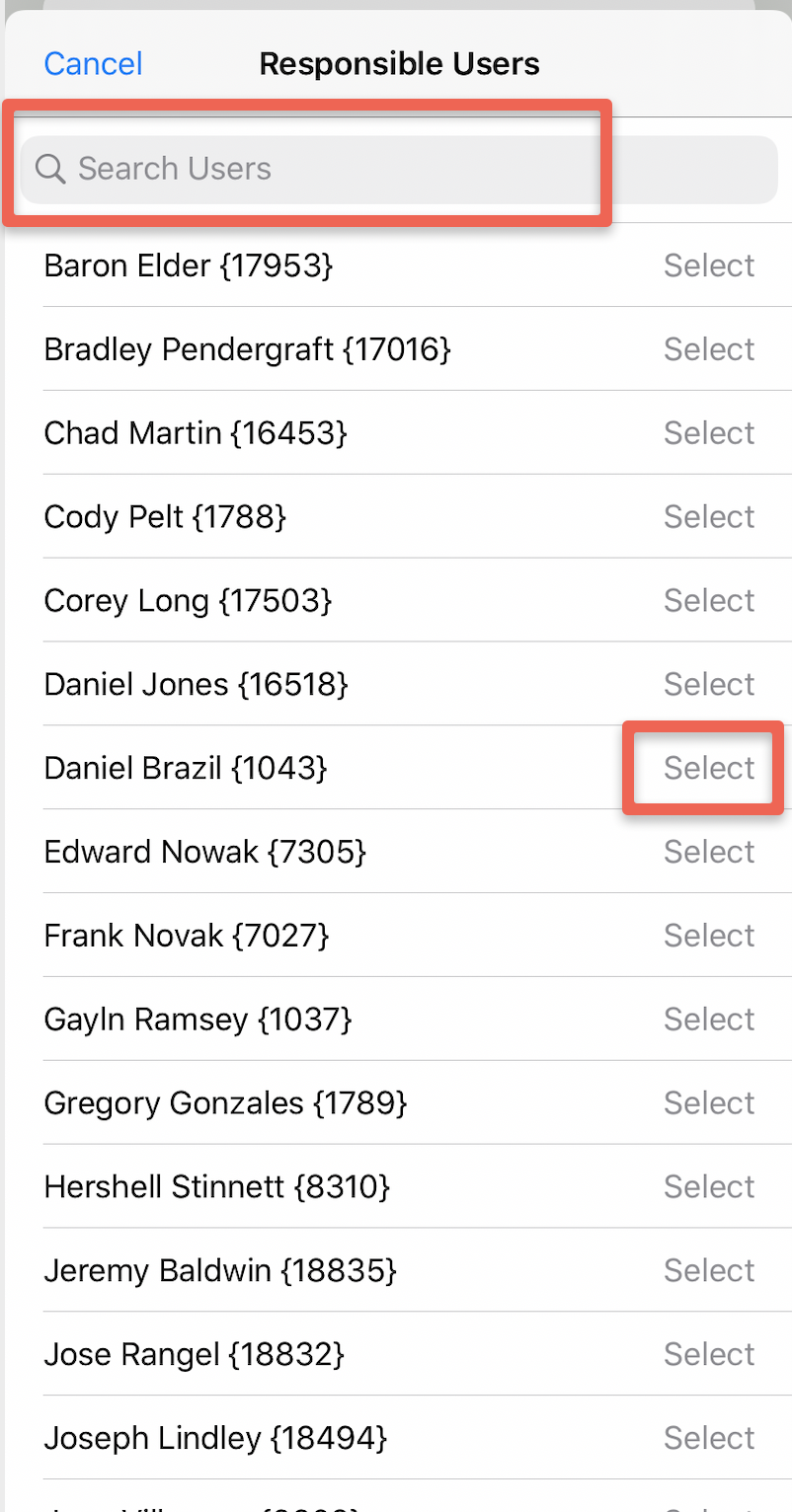Select Gayln Ramsey {1037}

pos(708,1020)
